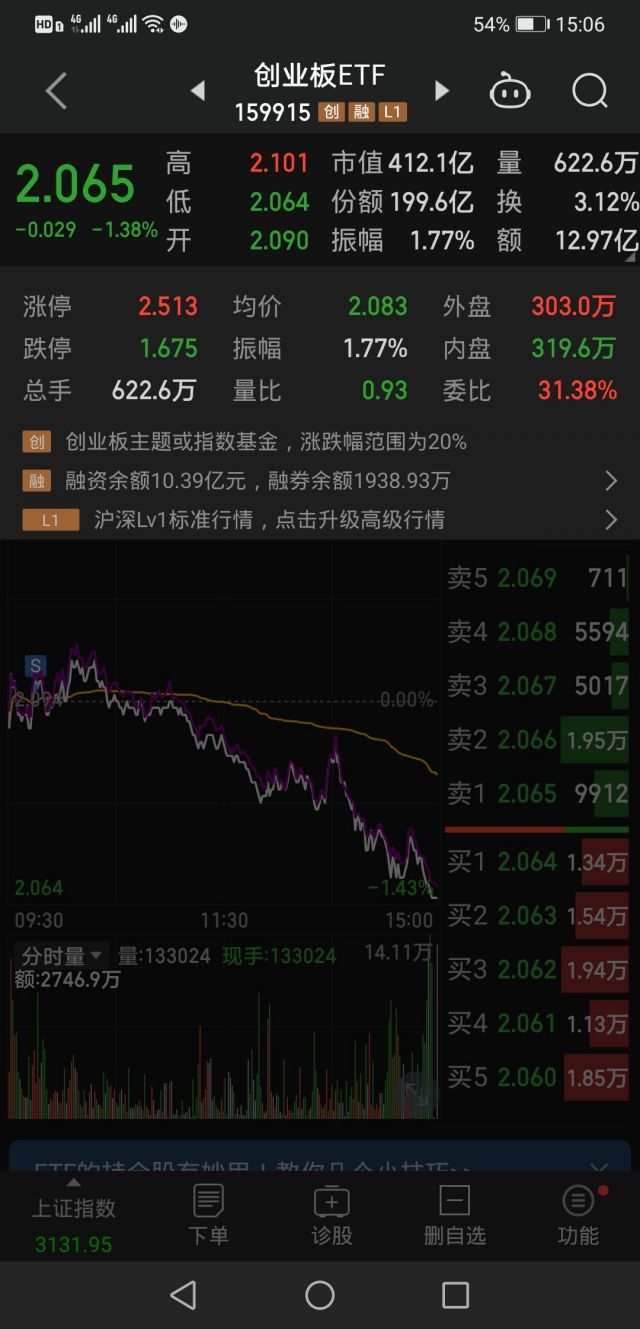Switch to the previous stock

pos(198,91)
